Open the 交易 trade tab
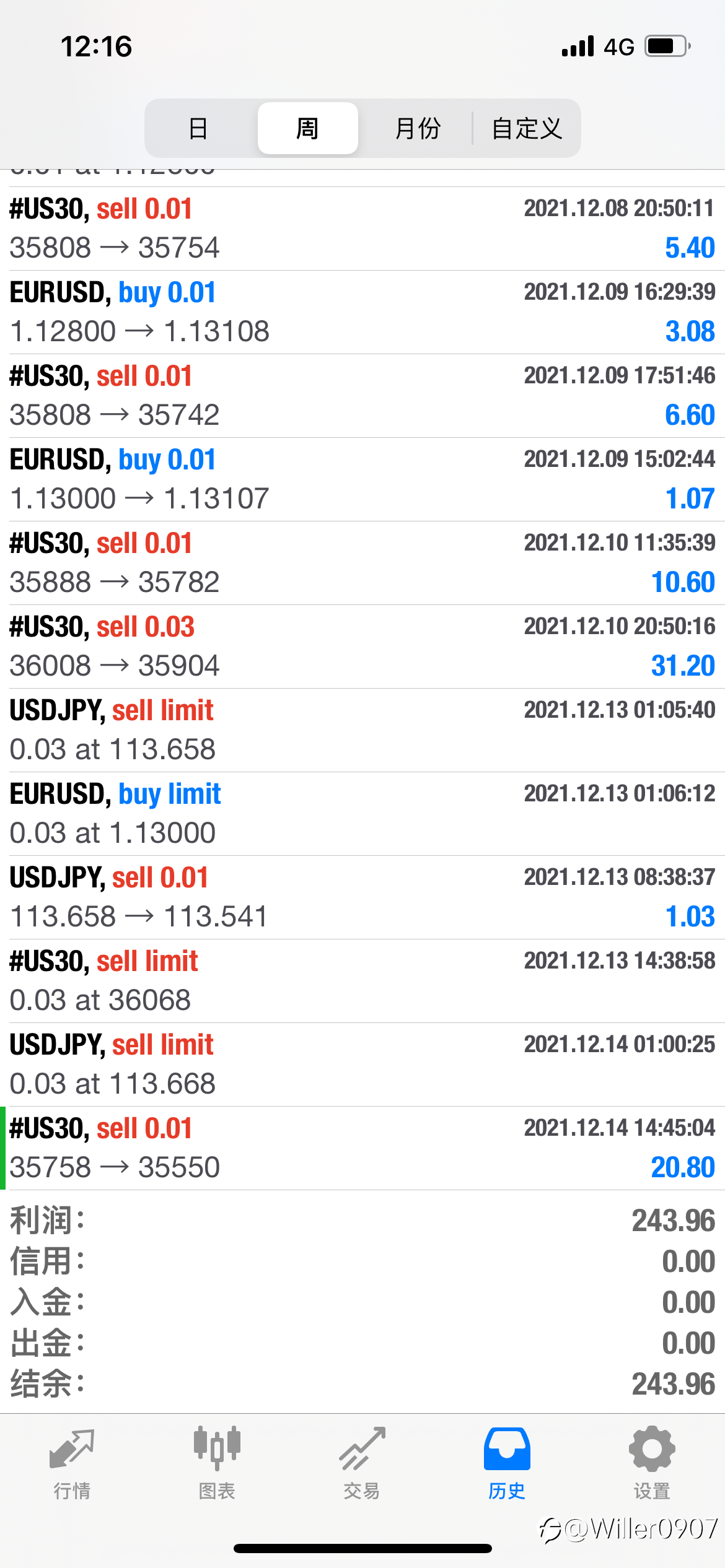This screenshot has width=725, height=1568. pos(362,1463)
